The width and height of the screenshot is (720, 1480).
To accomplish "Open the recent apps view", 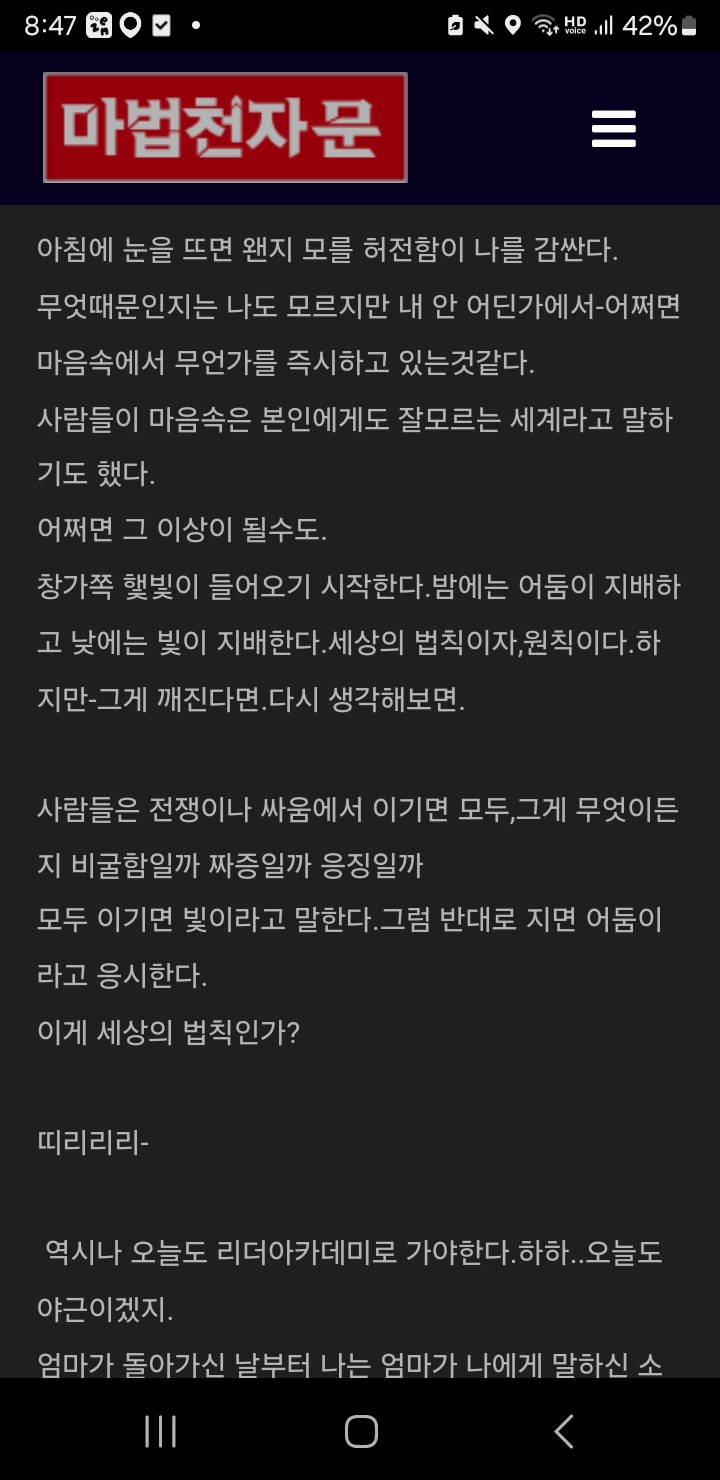I will coord(160,1431).
